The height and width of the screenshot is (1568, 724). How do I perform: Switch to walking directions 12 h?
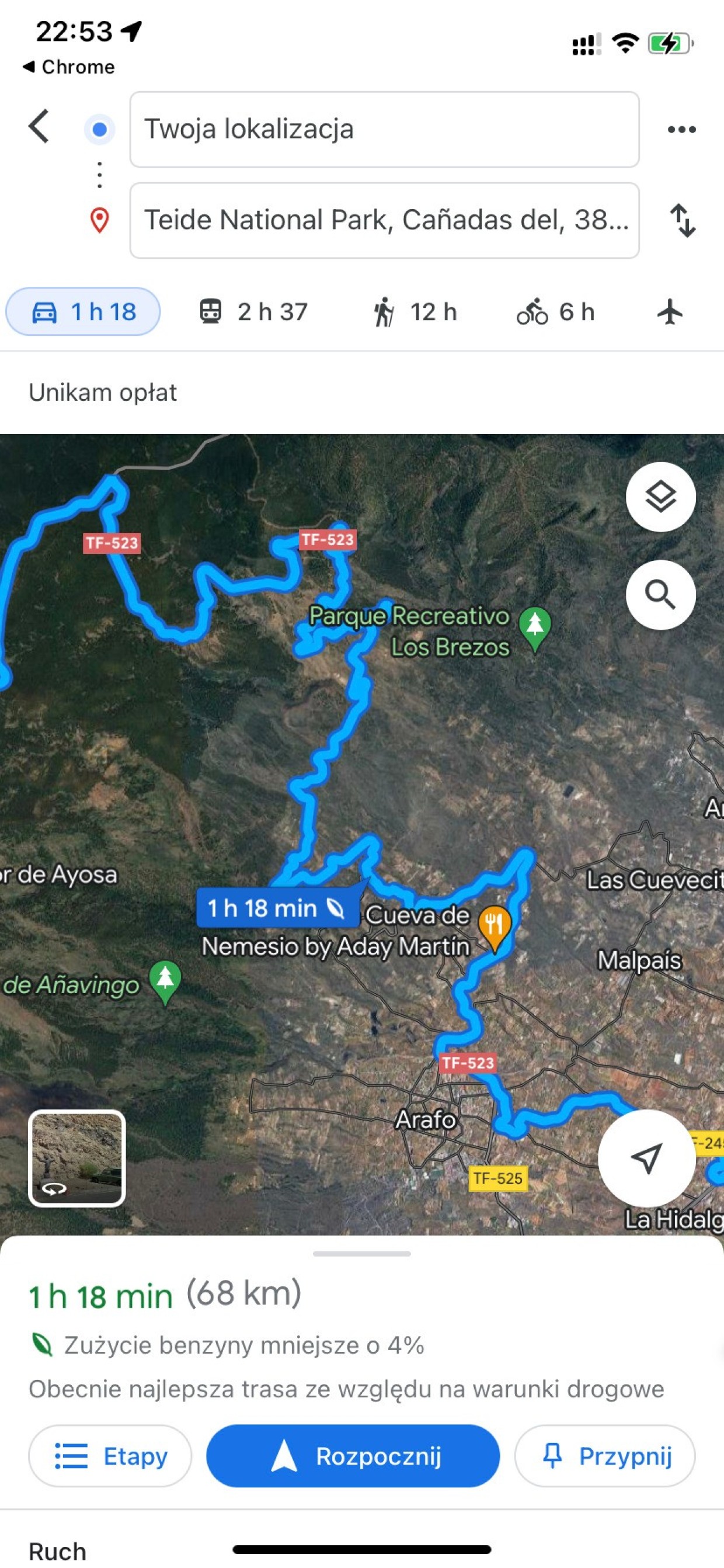click(x=415, y=311)
